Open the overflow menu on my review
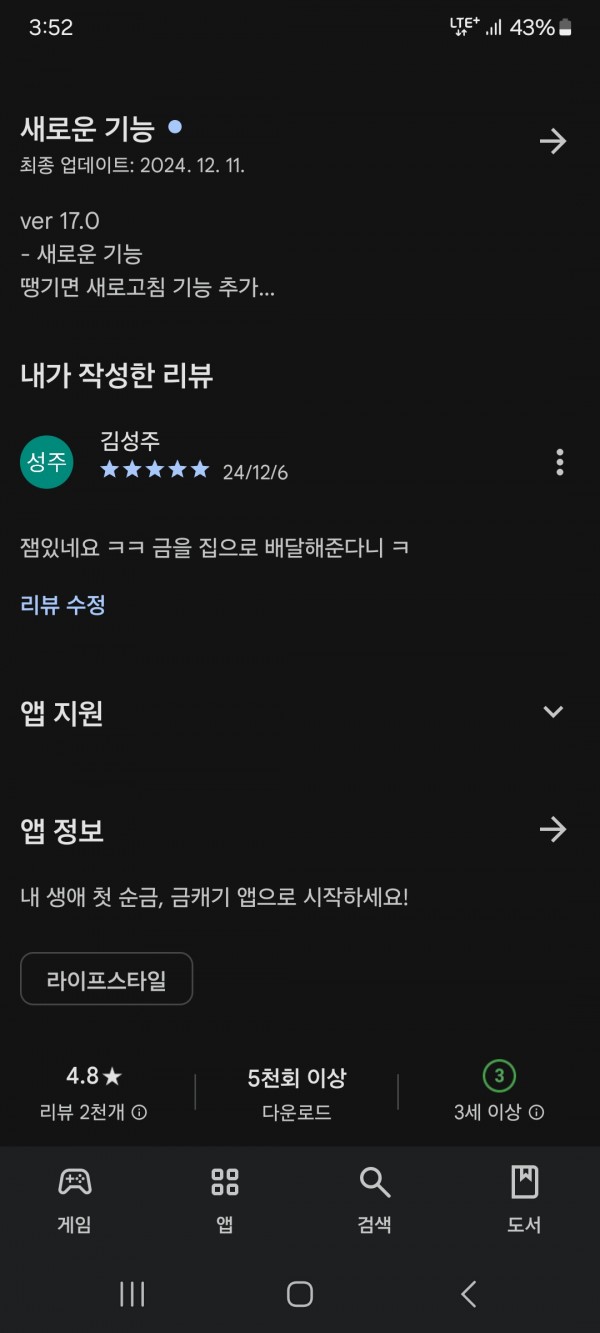Image resolution: width=600 pixels, height=1333 pixels. (559, 462)
